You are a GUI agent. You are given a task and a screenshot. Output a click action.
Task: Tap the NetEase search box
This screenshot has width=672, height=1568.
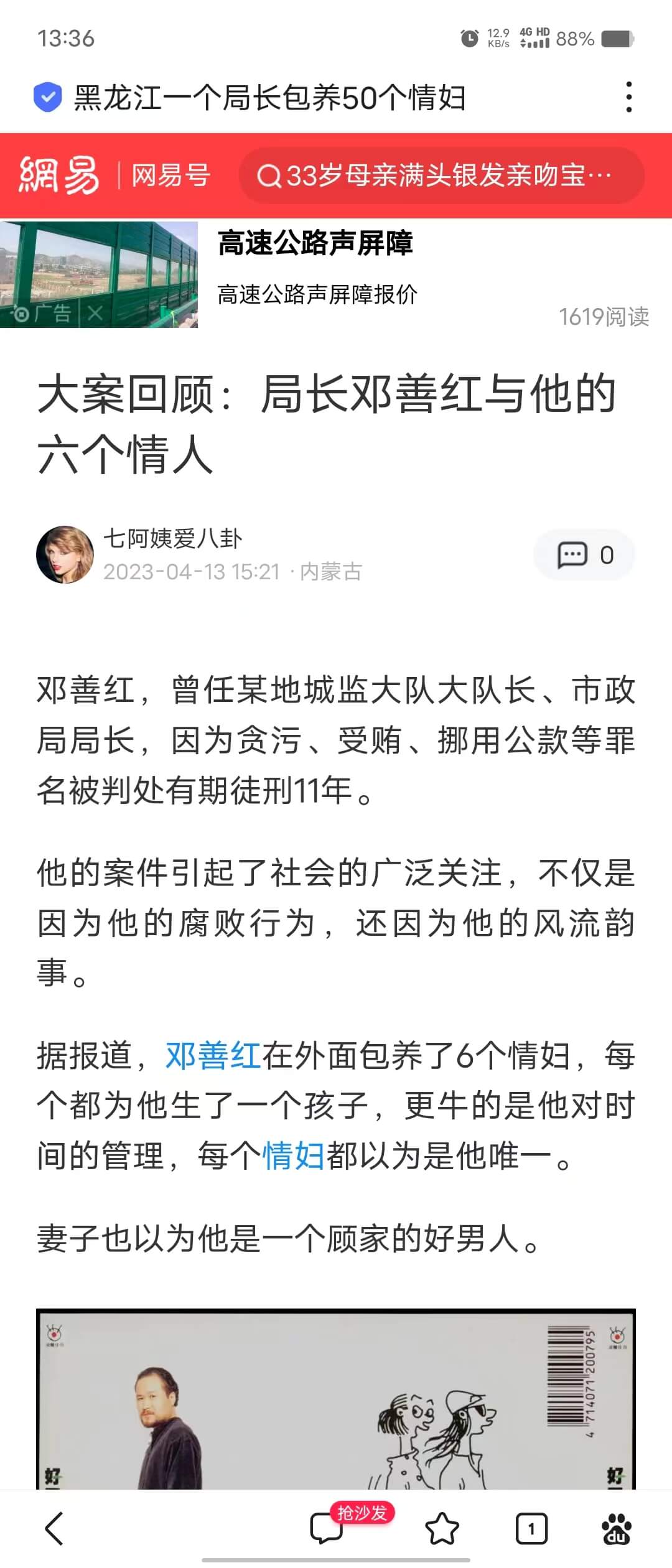[x=442, y=176]
